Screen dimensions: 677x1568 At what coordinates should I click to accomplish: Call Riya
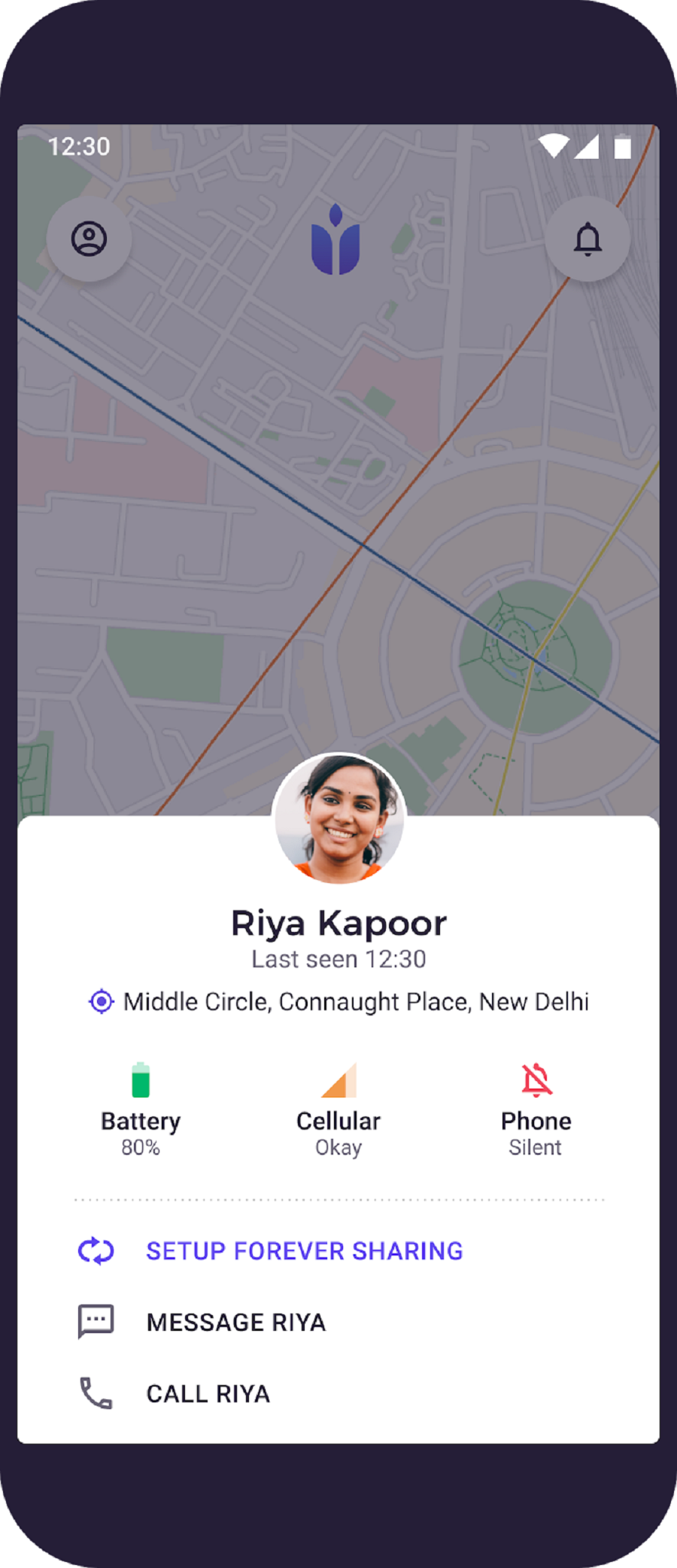coord(208,1394)
